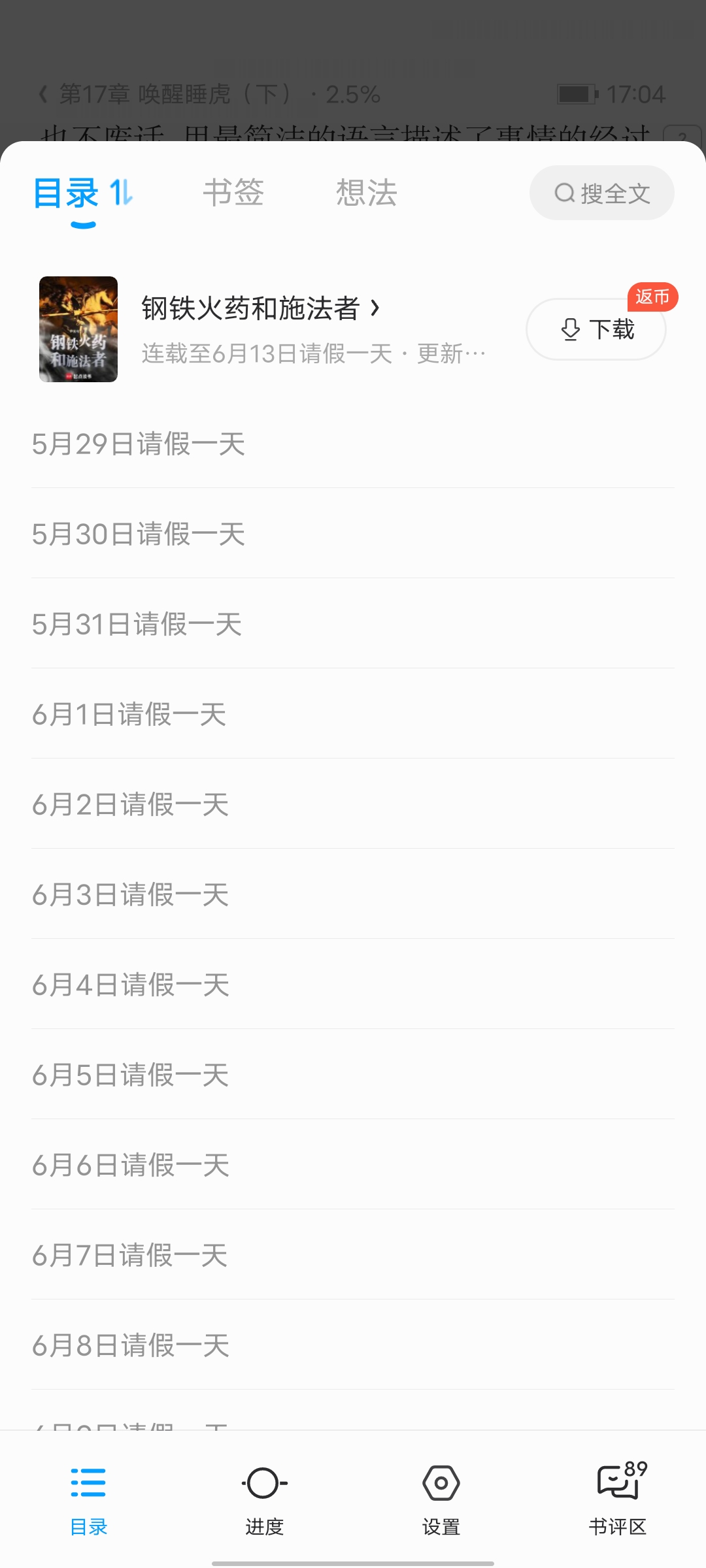Viewport: 706px width, 1568px height.
Task: Open chapter 6月7日请假一天
Action: point(131,1256)
